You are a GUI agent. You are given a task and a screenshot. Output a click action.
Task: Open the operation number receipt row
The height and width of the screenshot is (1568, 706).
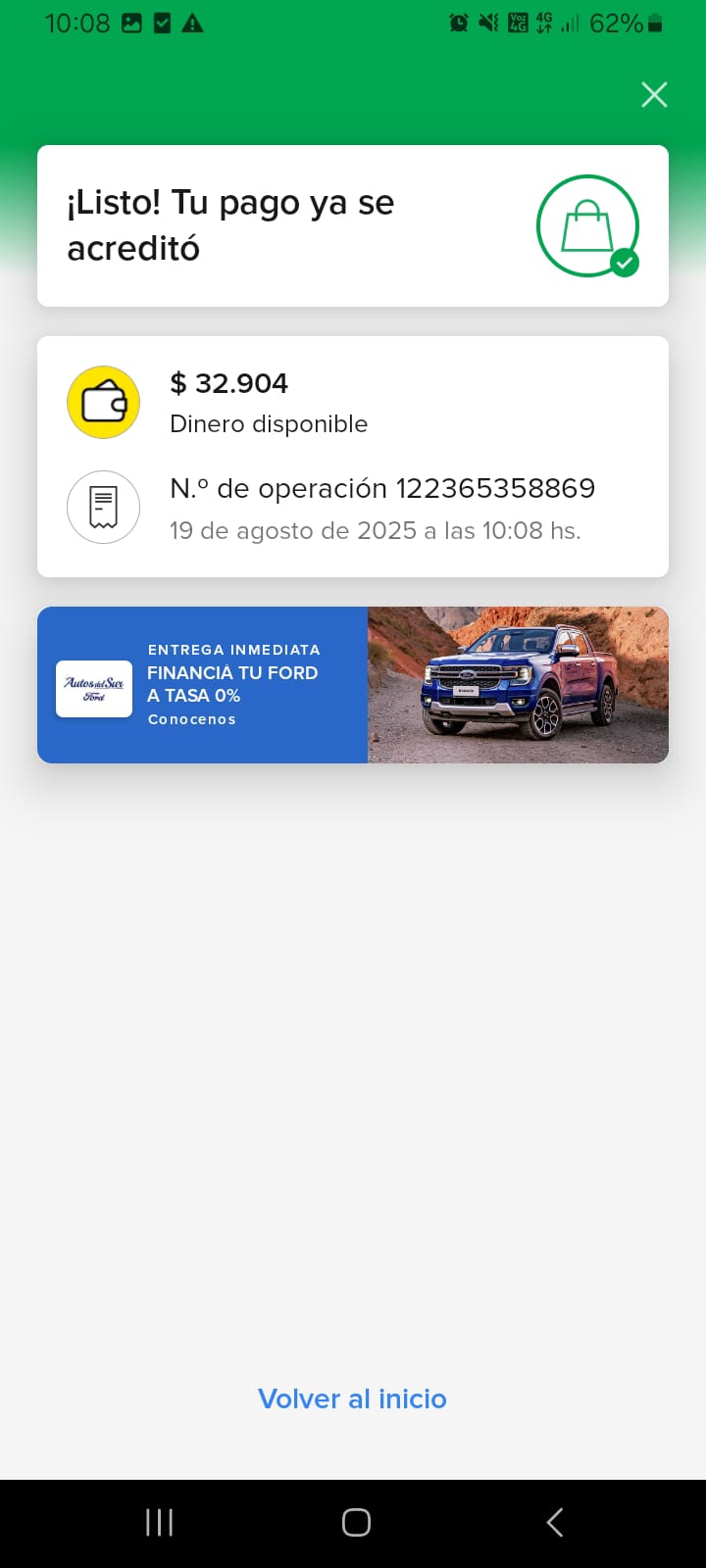(x=353, y=508)
